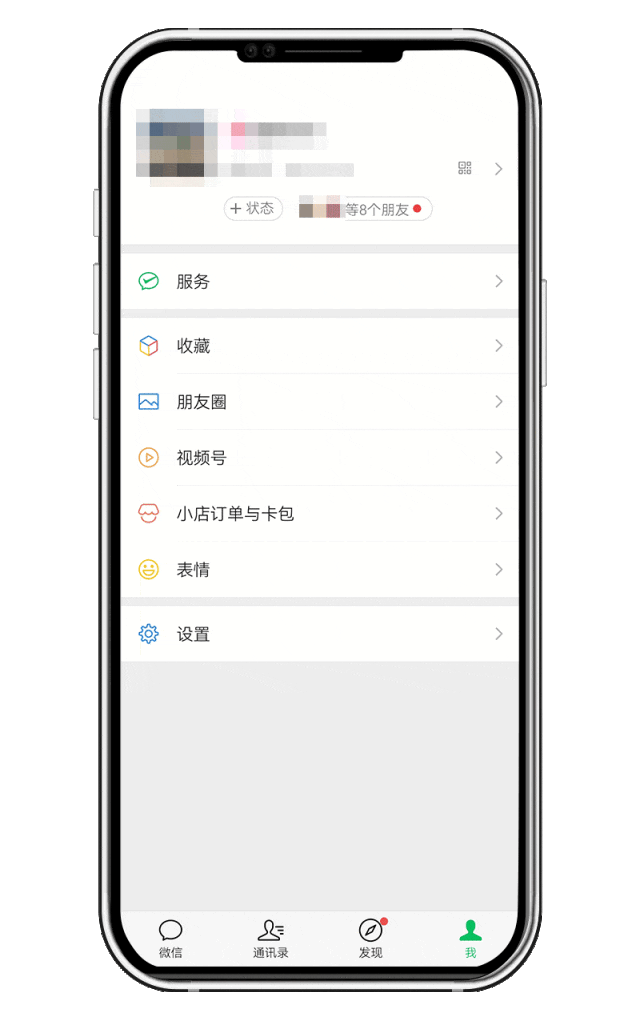Viewport: 640px width, 1021px height.
Task: Go to 朋友圈 moments
Action: (319, 402)
